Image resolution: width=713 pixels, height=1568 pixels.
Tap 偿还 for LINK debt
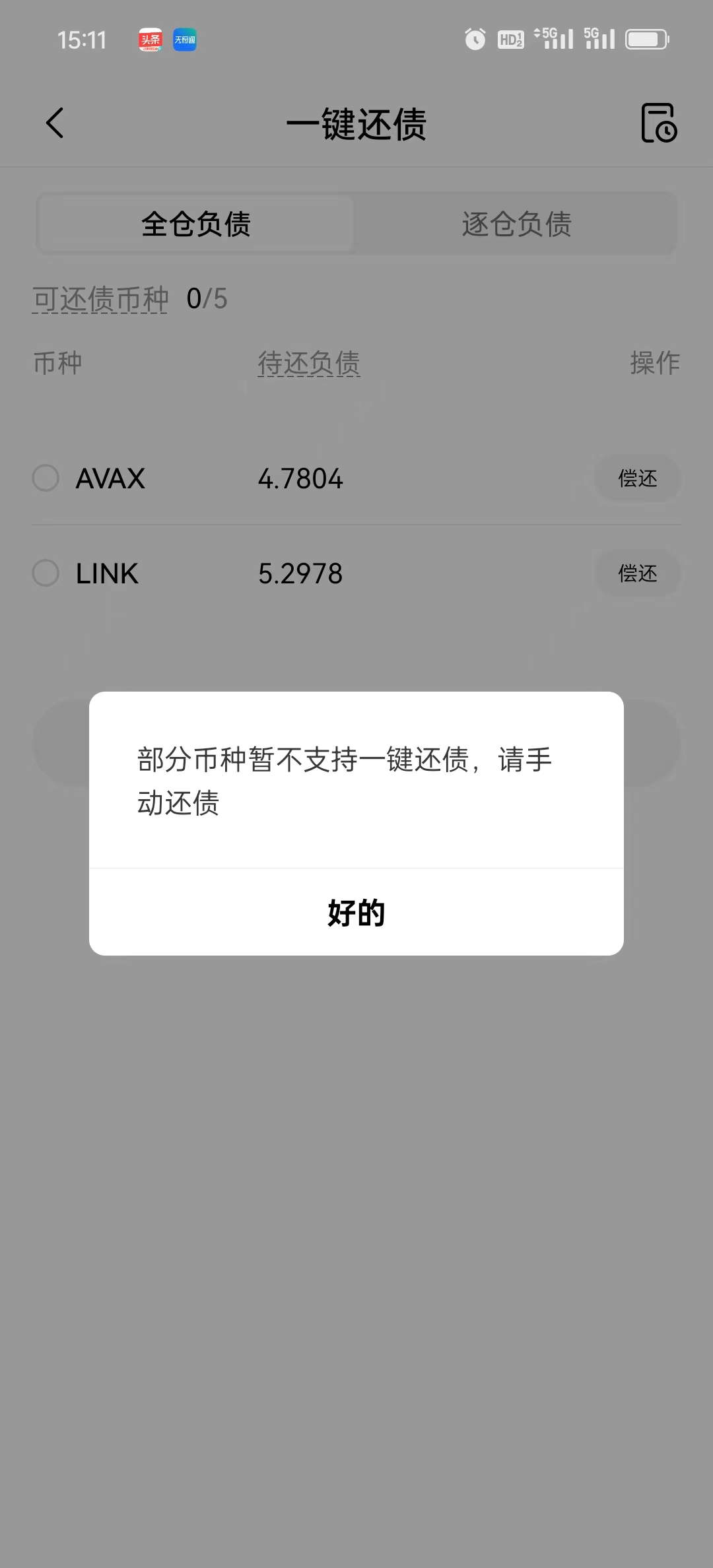[x=637, y=573]
